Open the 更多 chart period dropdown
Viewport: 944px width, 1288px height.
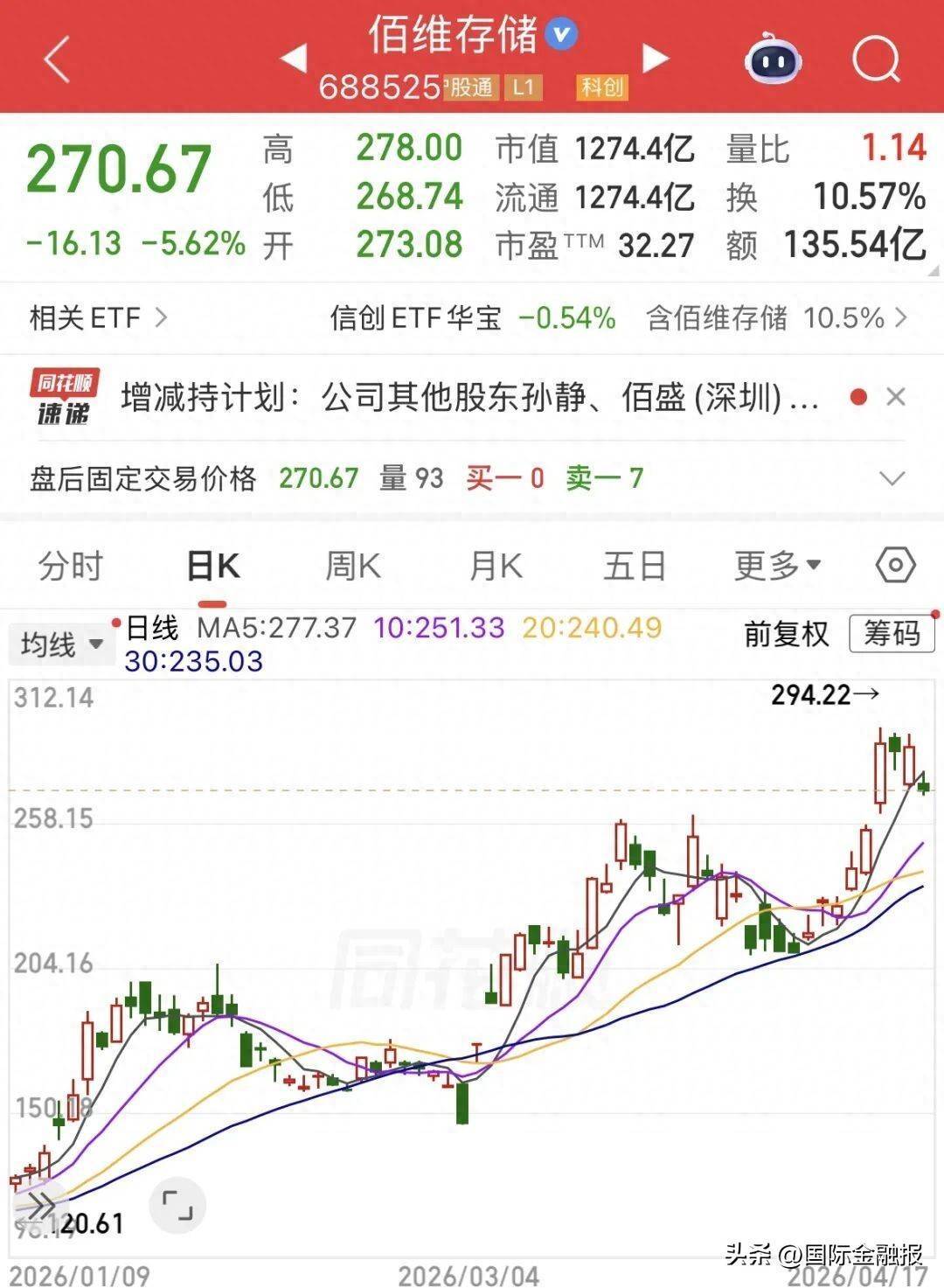[x=777, y=566]
